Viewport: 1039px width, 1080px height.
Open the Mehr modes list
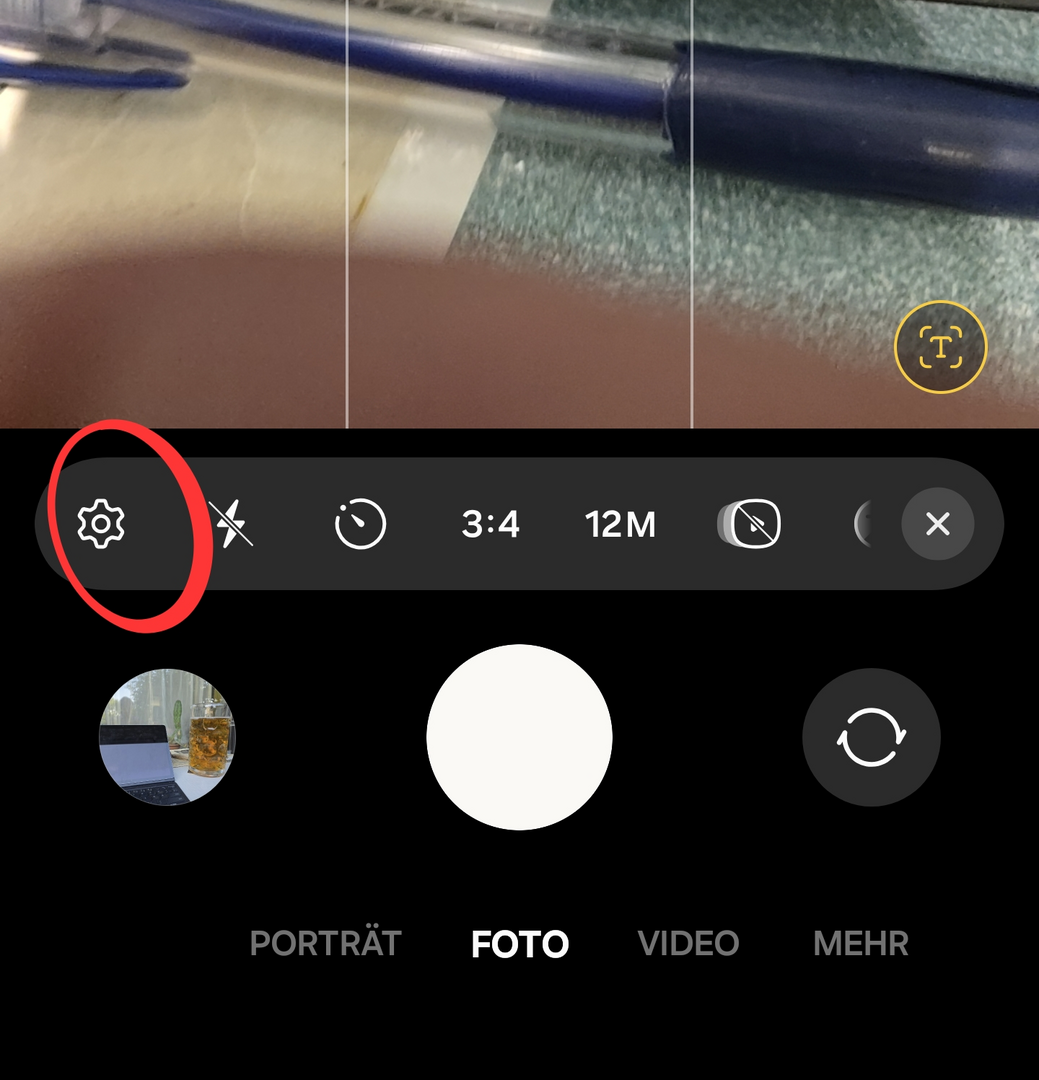click(861, 943)
